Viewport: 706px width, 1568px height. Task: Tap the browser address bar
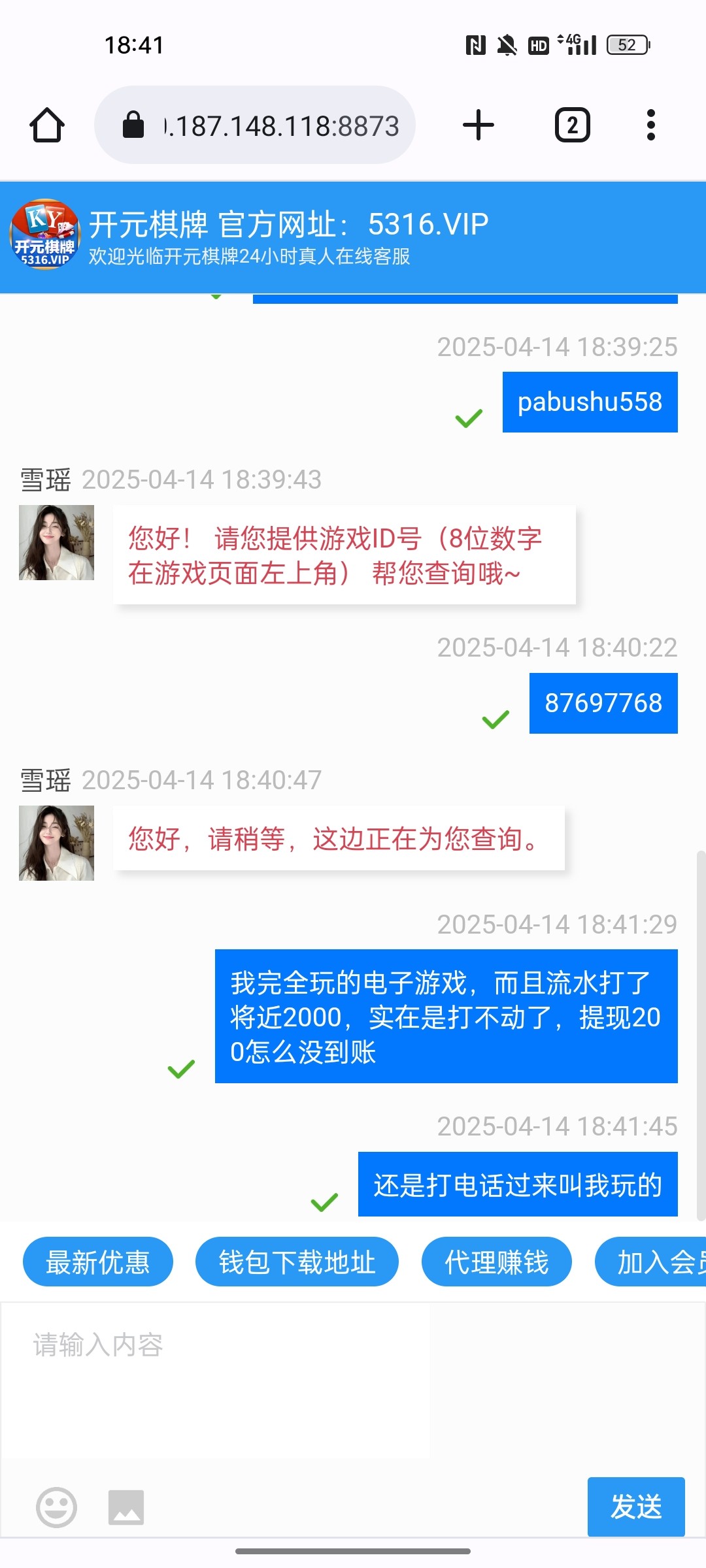(255, 125)
